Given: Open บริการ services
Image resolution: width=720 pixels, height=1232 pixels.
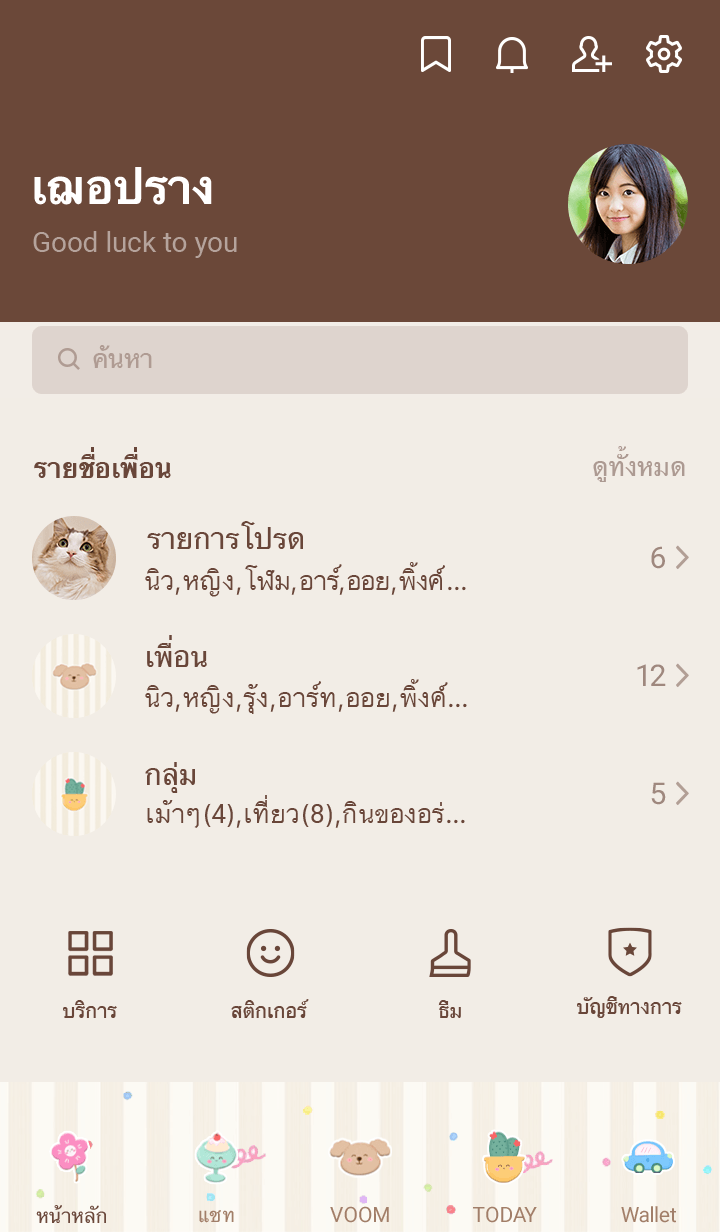Looking at the screenshot, I should 90,972.
